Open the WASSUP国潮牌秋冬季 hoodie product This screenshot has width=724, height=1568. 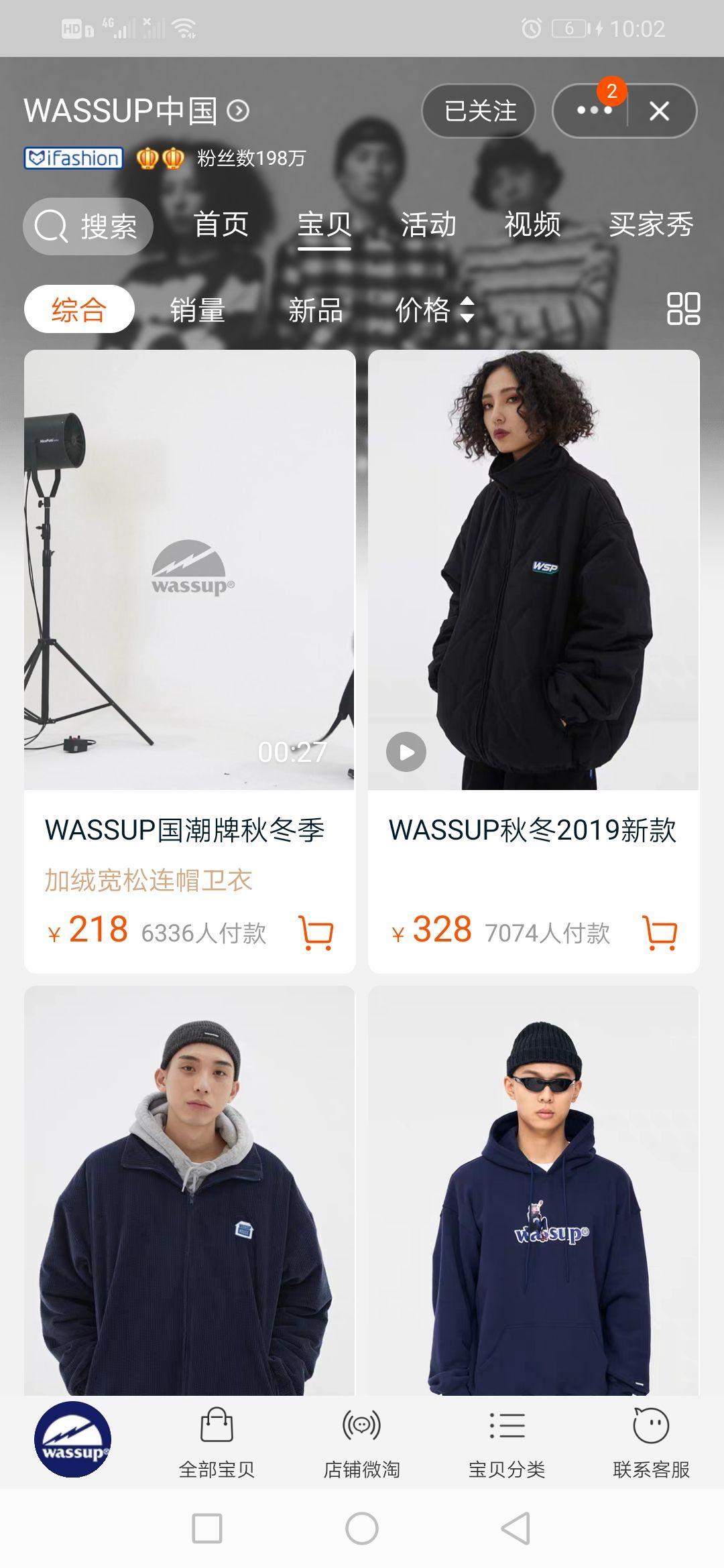pos(190,570)
